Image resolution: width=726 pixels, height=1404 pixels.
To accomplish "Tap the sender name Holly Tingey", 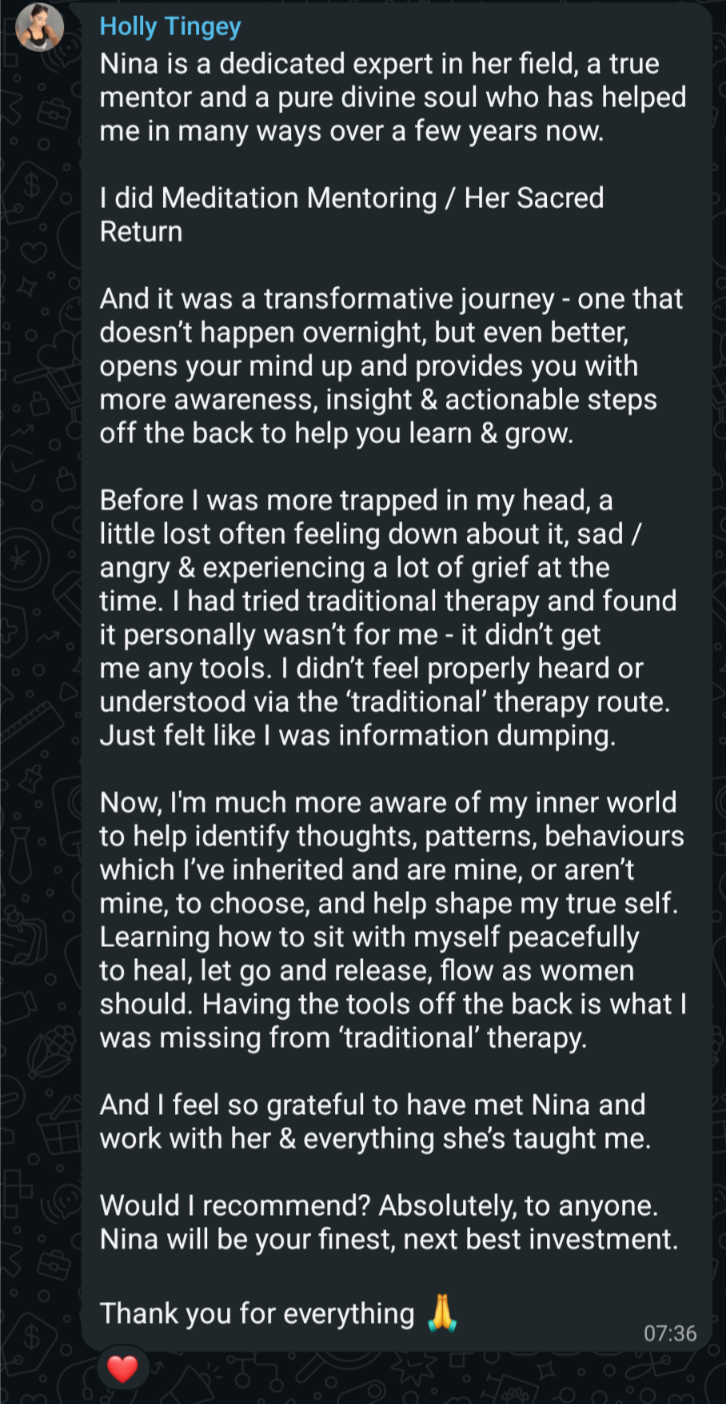I will click(x=170, y=27).
